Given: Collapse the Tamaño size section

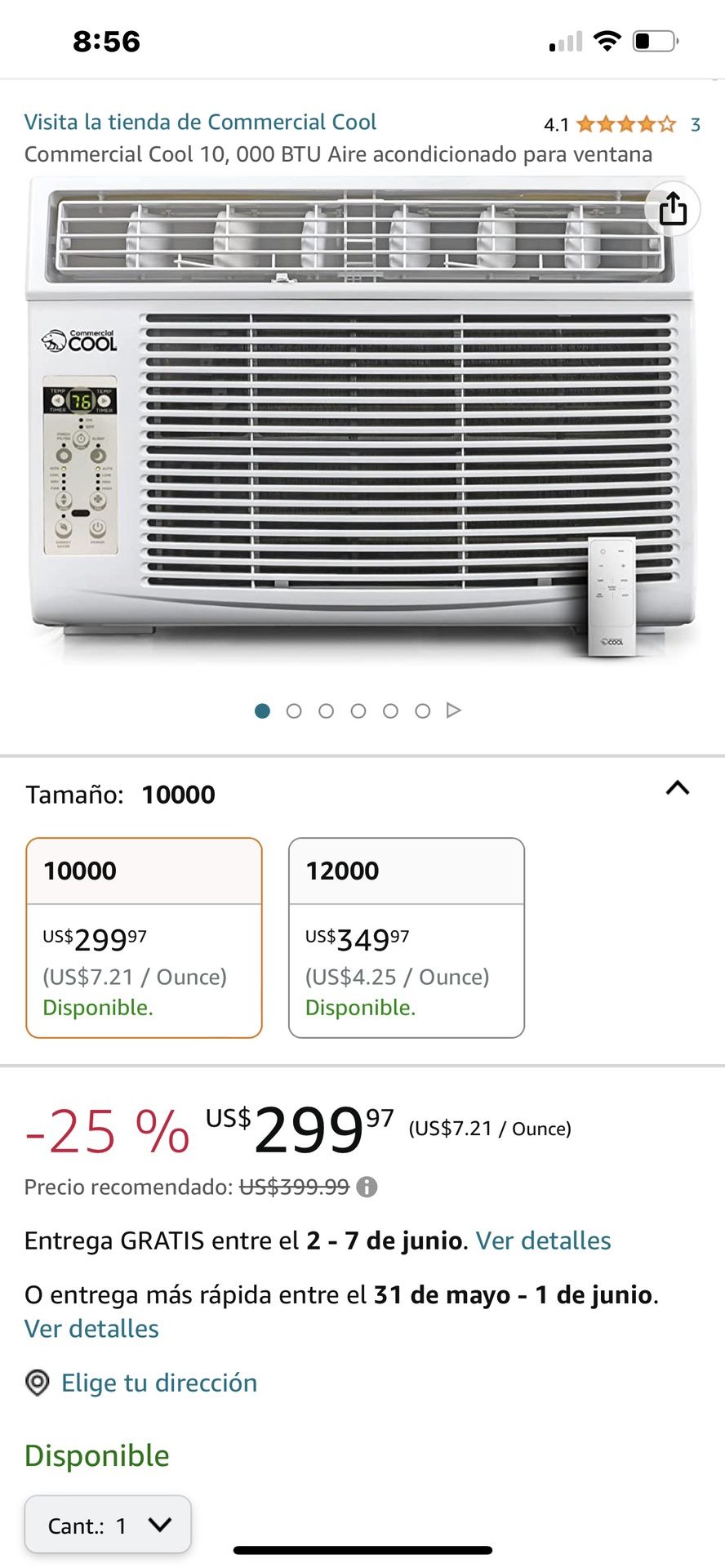Looking at the screenshot, I should point(678,788).
